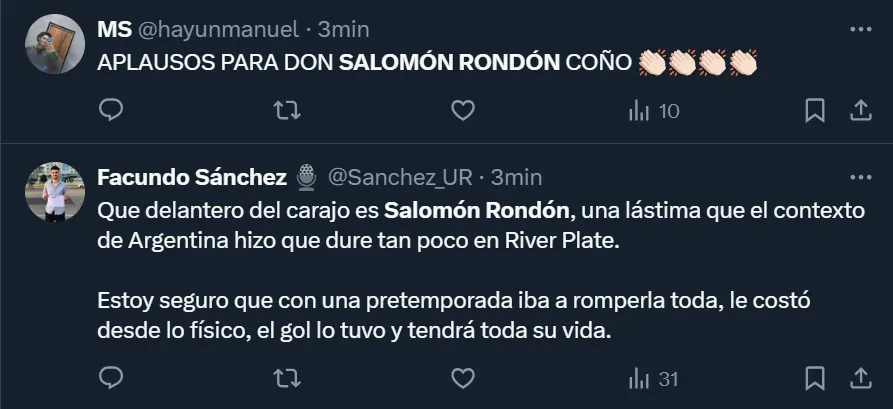
Task: Reply to MS's tweet about Salomón Rondón
Action: coord(112,111)
